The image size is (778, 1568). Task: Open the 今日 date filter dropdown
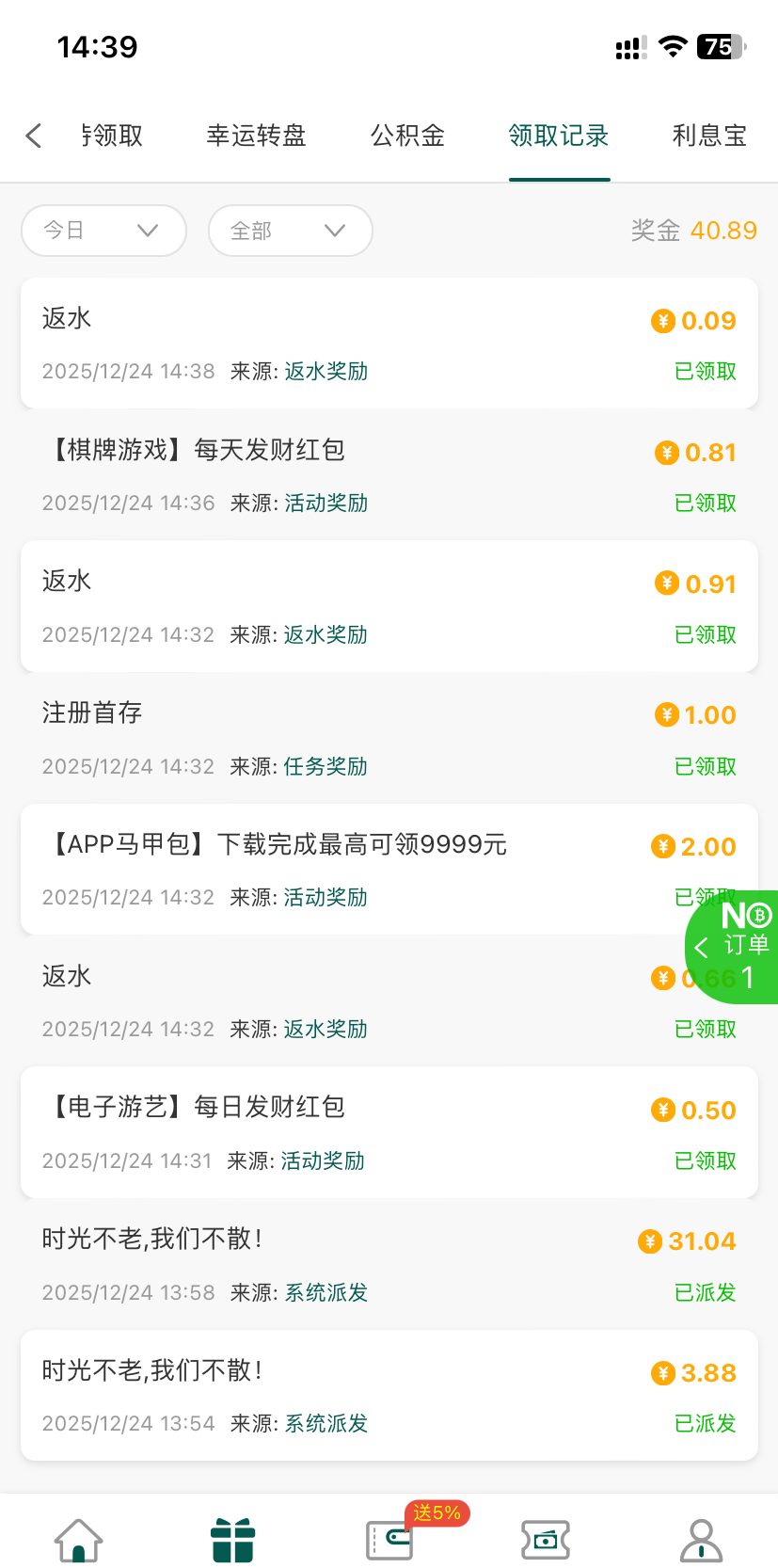(x=103, y=231)
